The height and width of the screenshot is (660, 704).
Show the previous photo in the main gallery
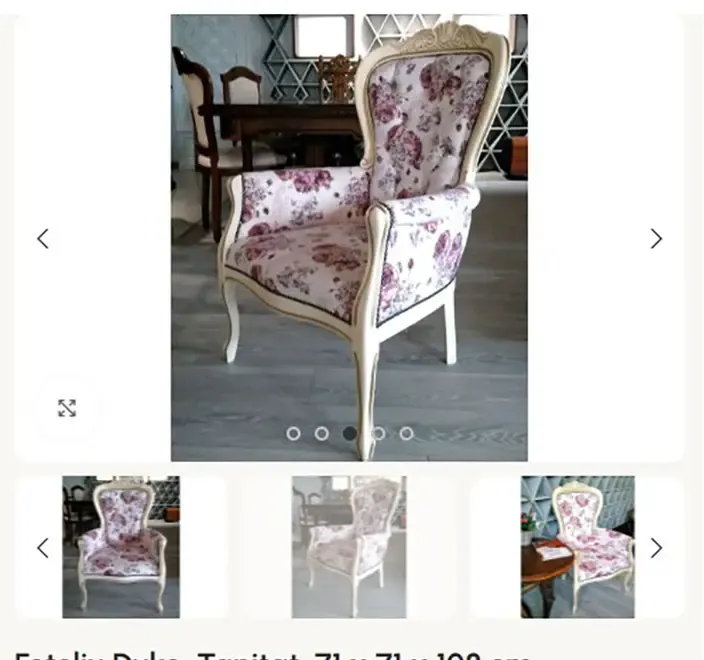point(43,238)
